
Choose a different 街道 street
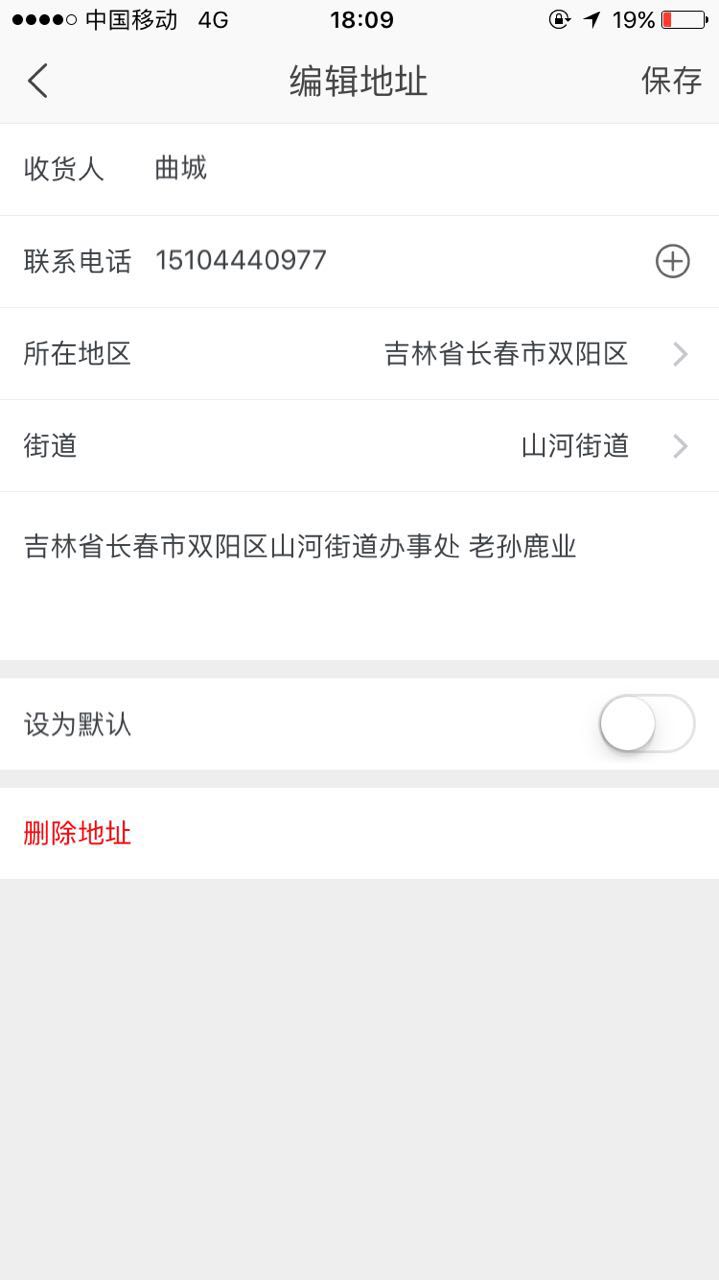tap(575, 446)
